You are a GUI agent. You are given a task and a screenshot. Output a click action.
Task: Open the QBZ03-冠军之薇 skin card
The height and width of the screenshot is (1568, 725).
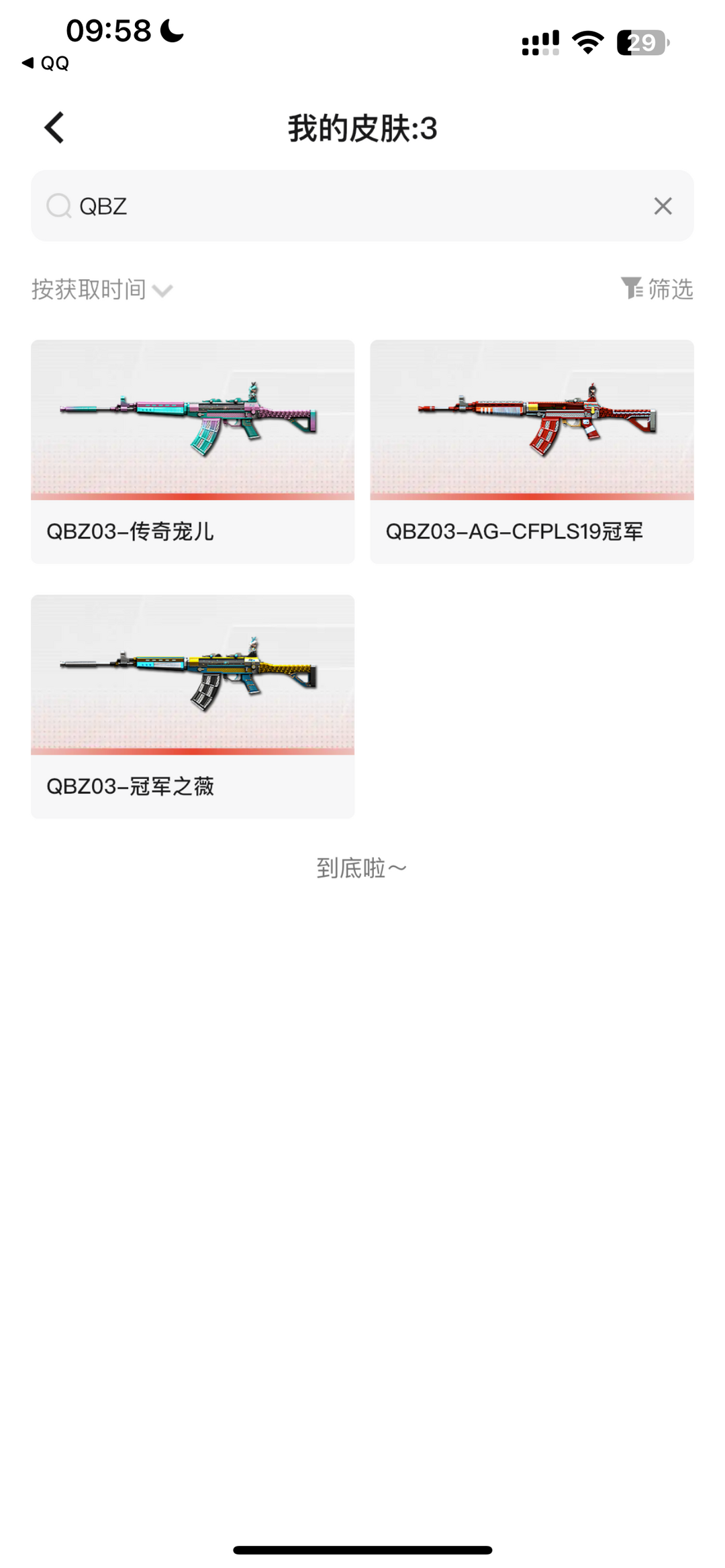(193, 706)
